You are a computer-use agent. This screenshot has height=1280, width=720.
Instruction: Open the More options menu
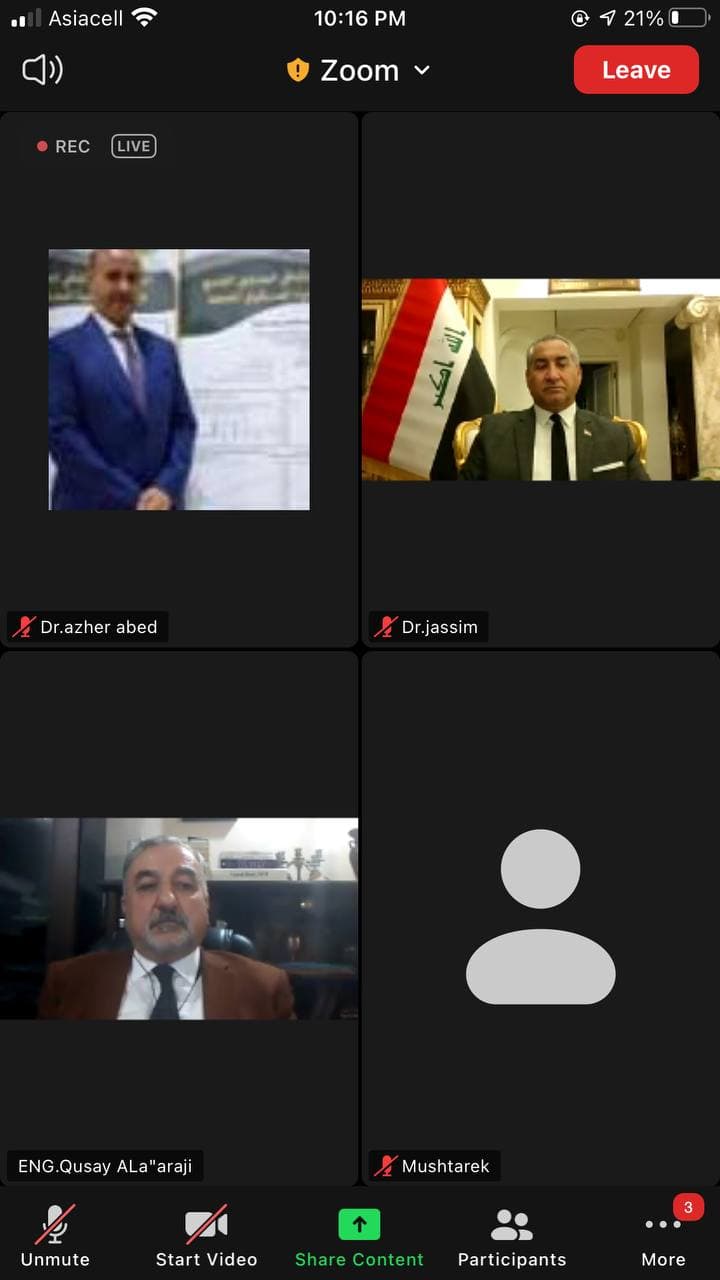(663, 1236)
